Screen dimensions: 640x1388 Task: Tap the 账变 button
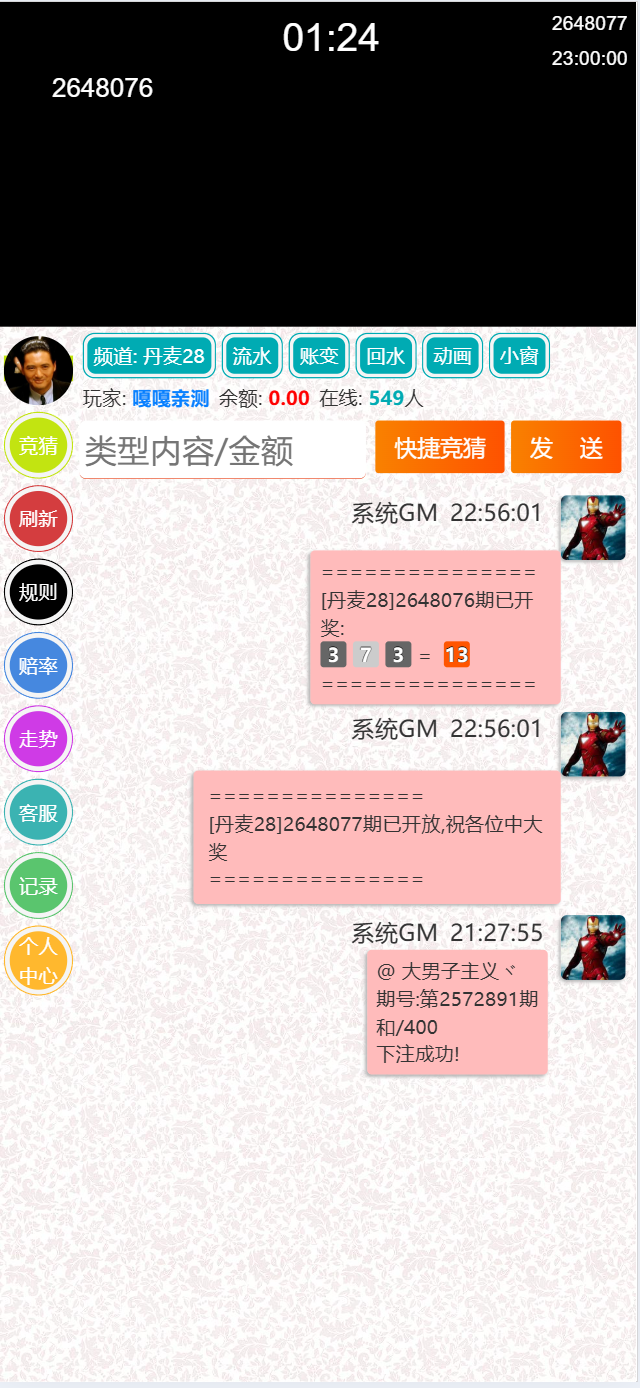click(319, 355)
